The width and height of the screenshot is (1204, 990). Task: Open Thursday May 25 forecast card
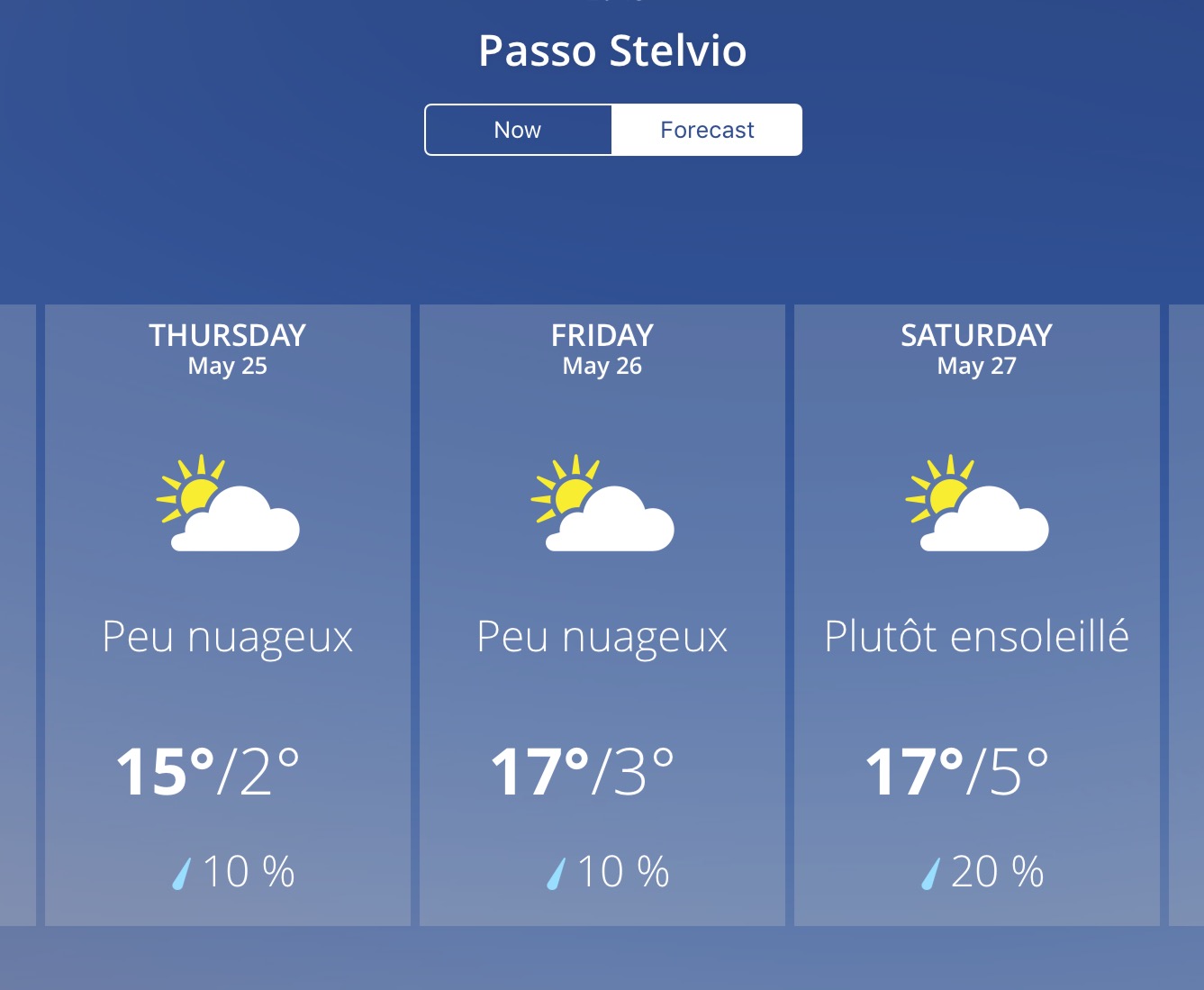click(x=228, y=614)
